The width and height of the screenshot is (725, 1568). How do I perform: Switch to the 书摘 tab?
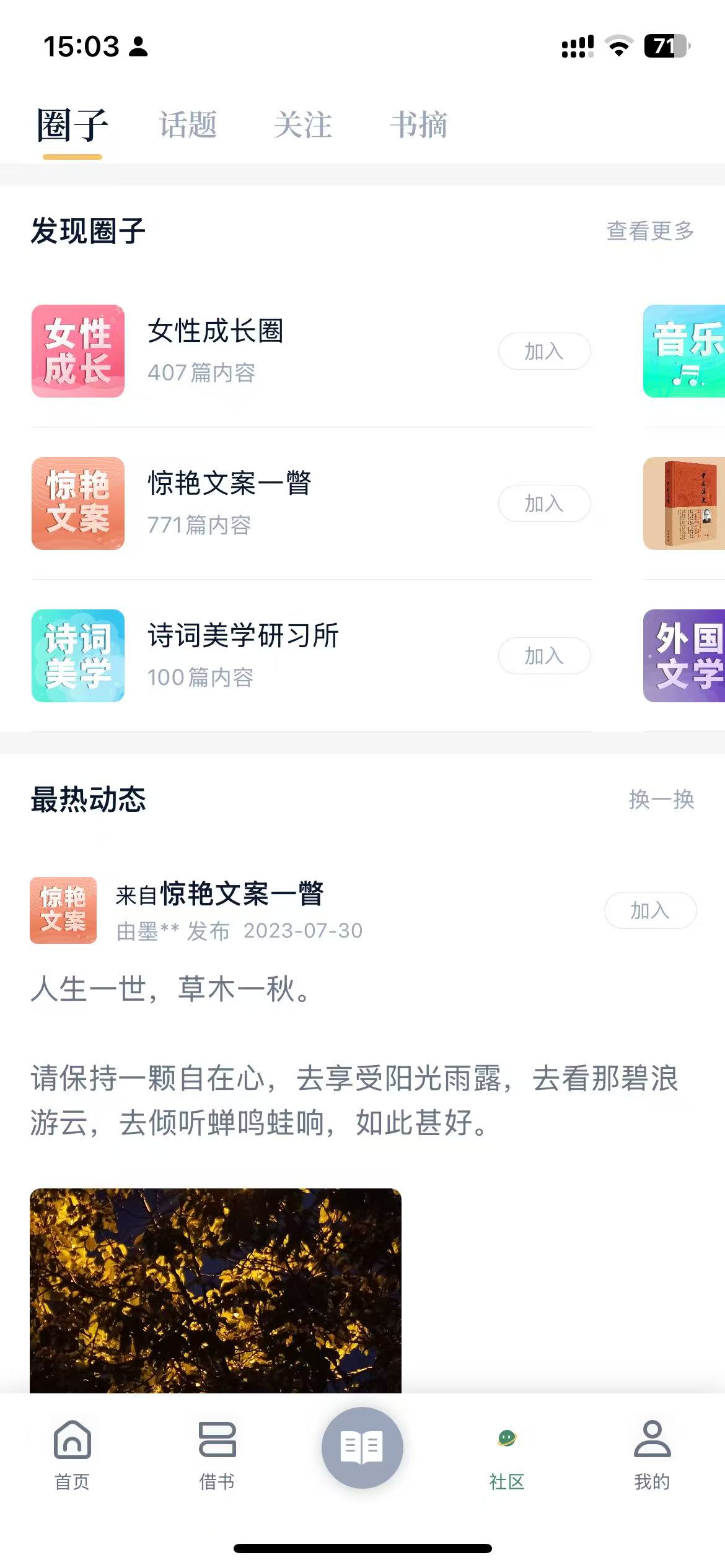(418, 125)
